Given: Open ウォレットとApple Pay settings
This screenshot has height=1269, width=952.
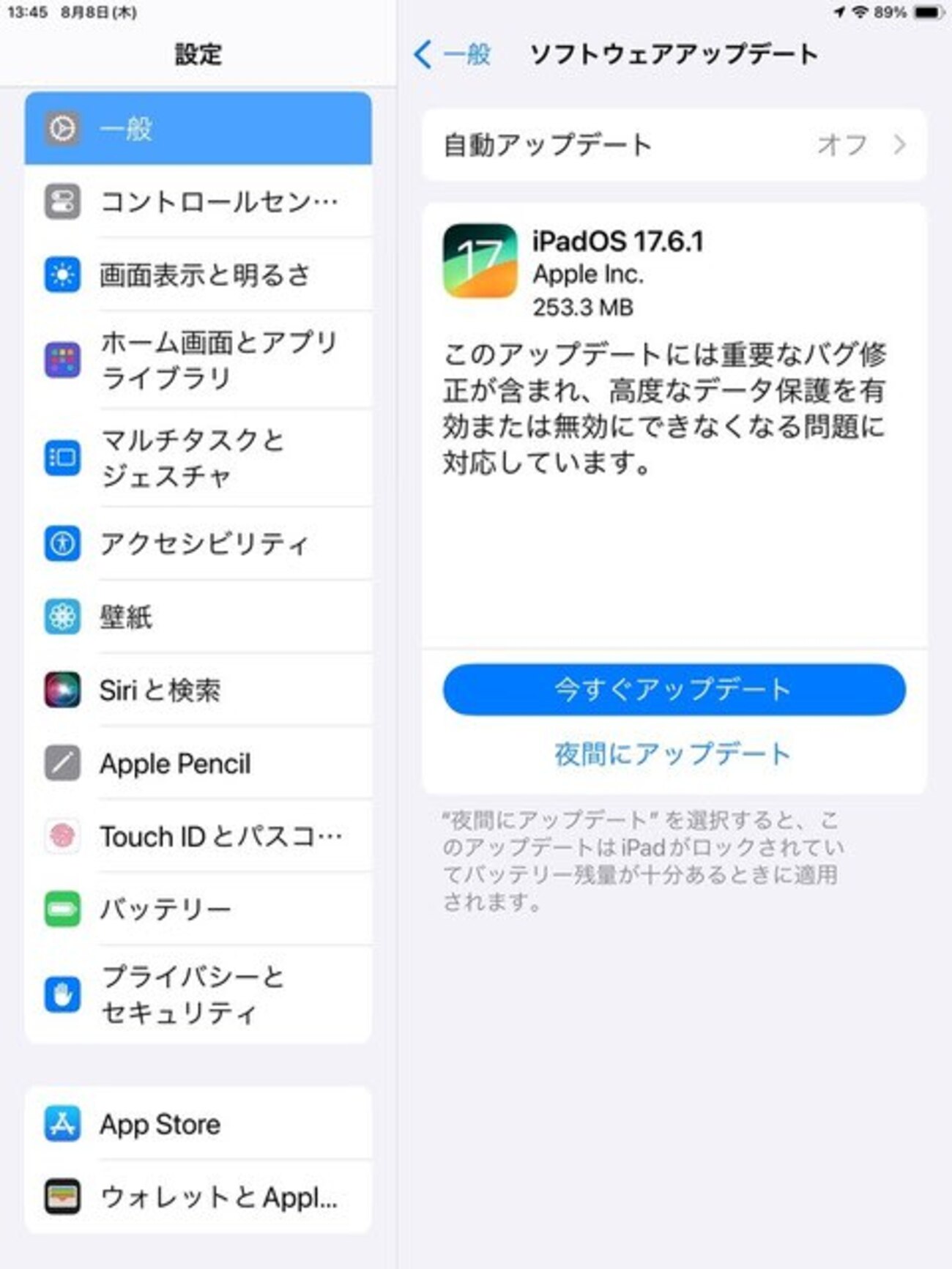Looking at the screenshot, I should [x=198, y=1197].
